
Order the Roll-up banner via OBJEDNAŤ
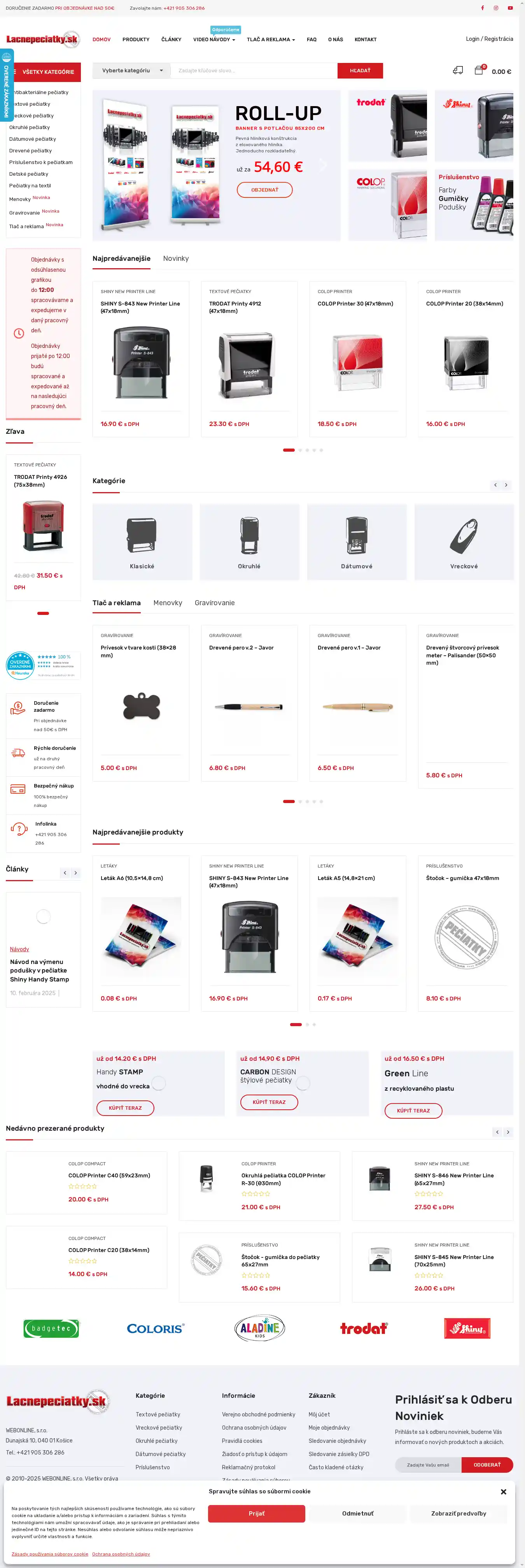point(264,190)
